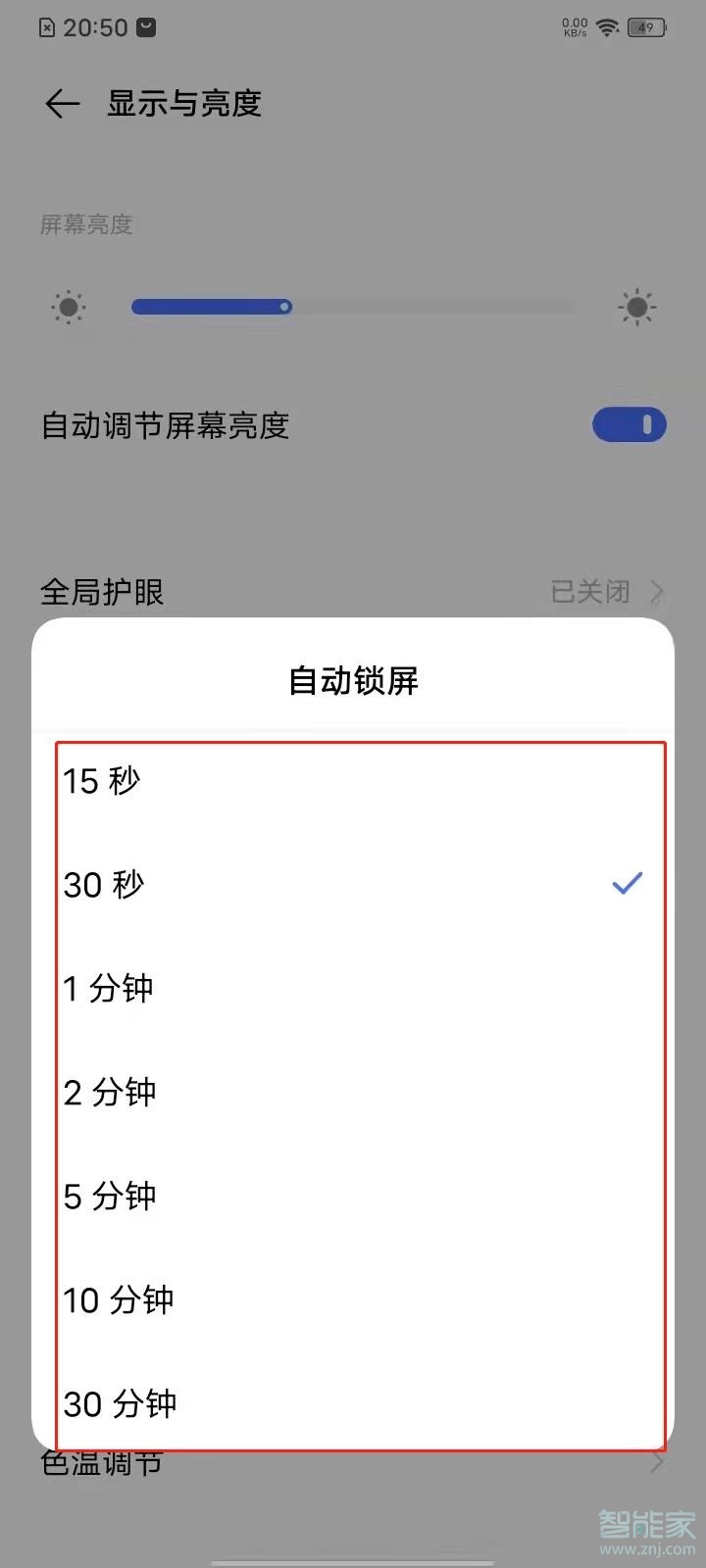Tap the dim brightness sun icon
Screen dimensions: 706x1568
click(68, 307)
